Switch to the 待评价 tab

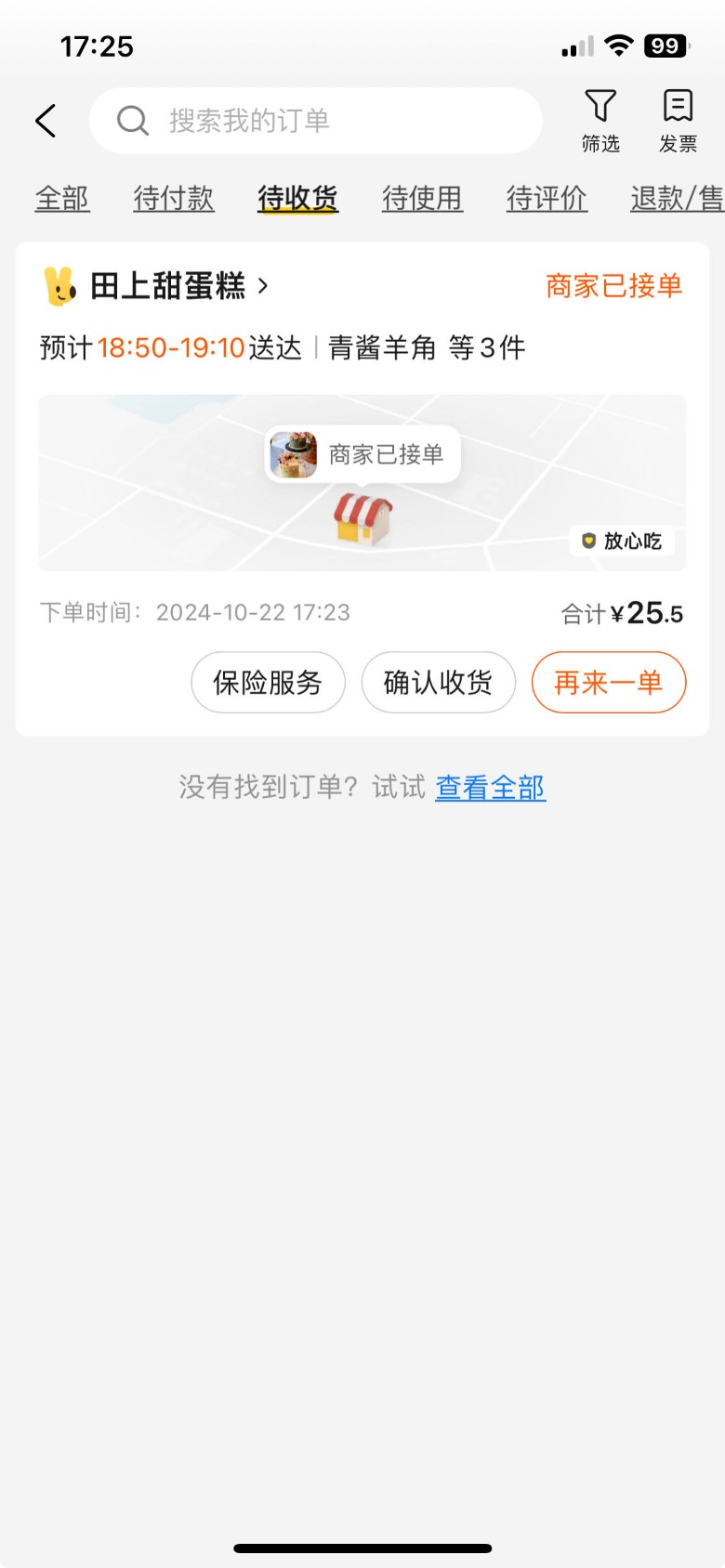point(547,198)
